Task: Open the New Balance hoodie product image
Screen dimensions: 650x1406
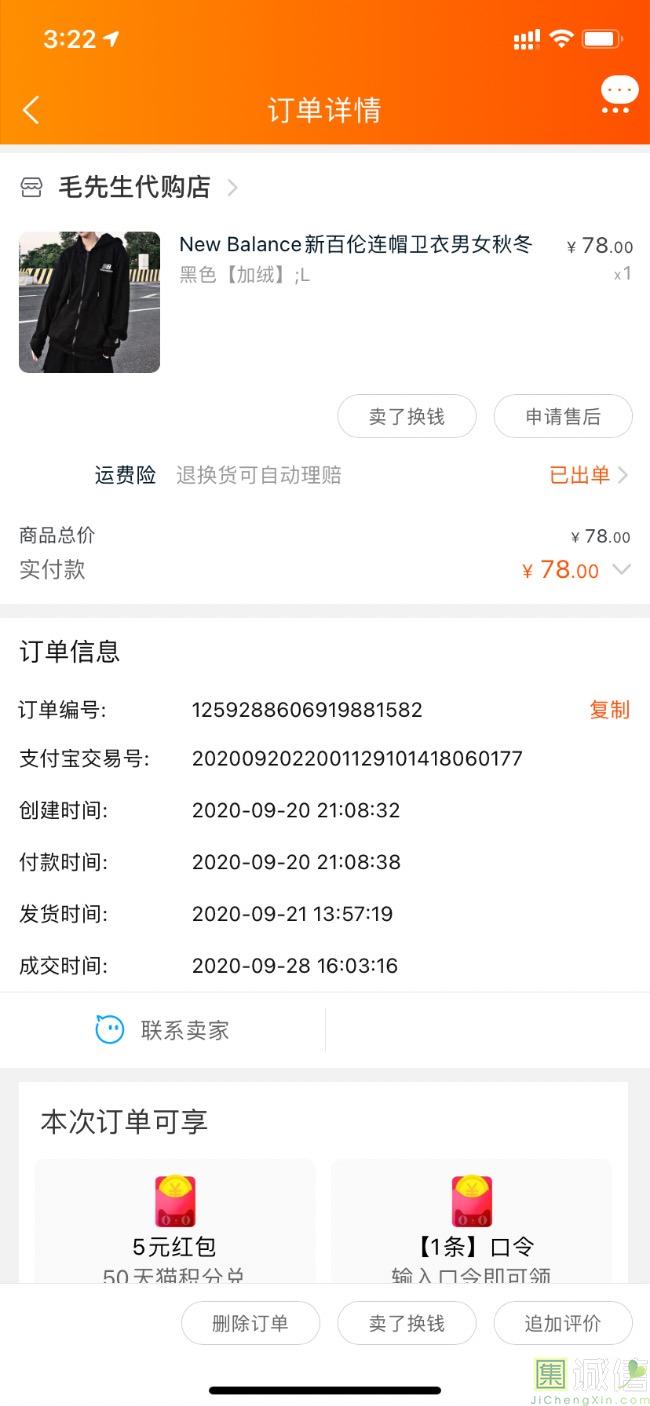Action: (x=89, y=302)
